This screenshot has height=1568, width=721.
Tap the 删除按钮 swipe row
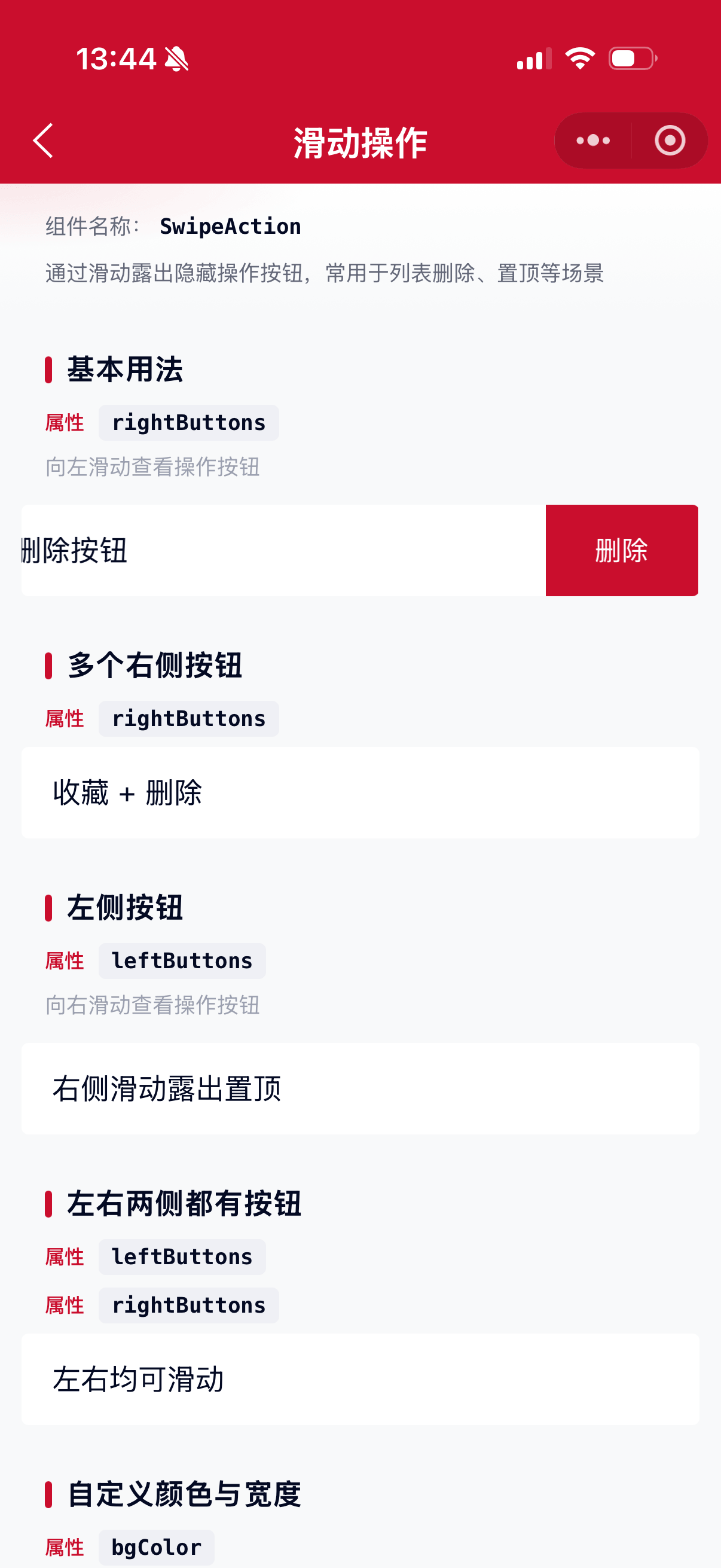click(x=283, y=550)
